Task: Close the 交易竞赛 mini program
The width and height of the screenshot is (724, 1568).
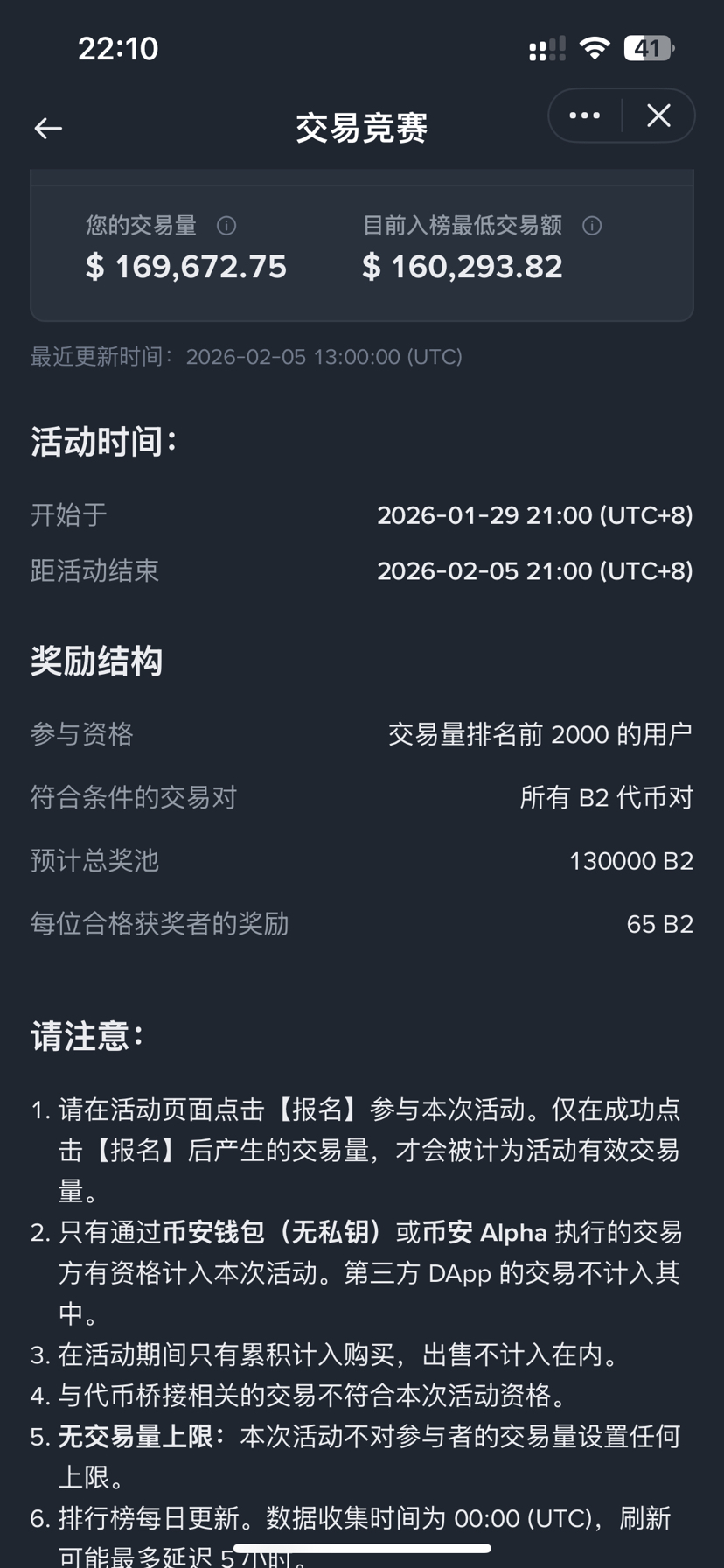Action: (x=658, y=115)
